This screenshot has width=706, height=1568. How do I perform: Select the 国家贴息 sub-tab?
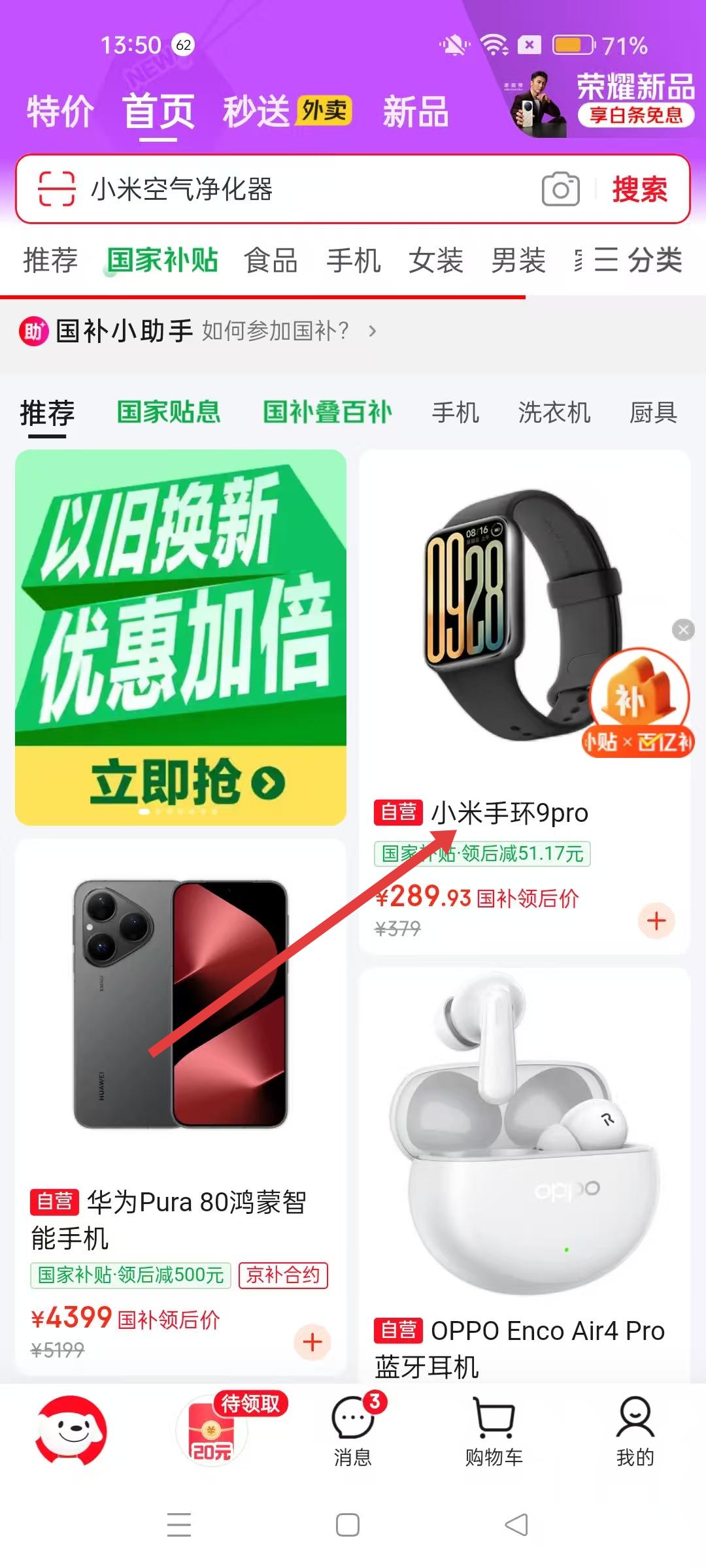[x=169, y=412]
